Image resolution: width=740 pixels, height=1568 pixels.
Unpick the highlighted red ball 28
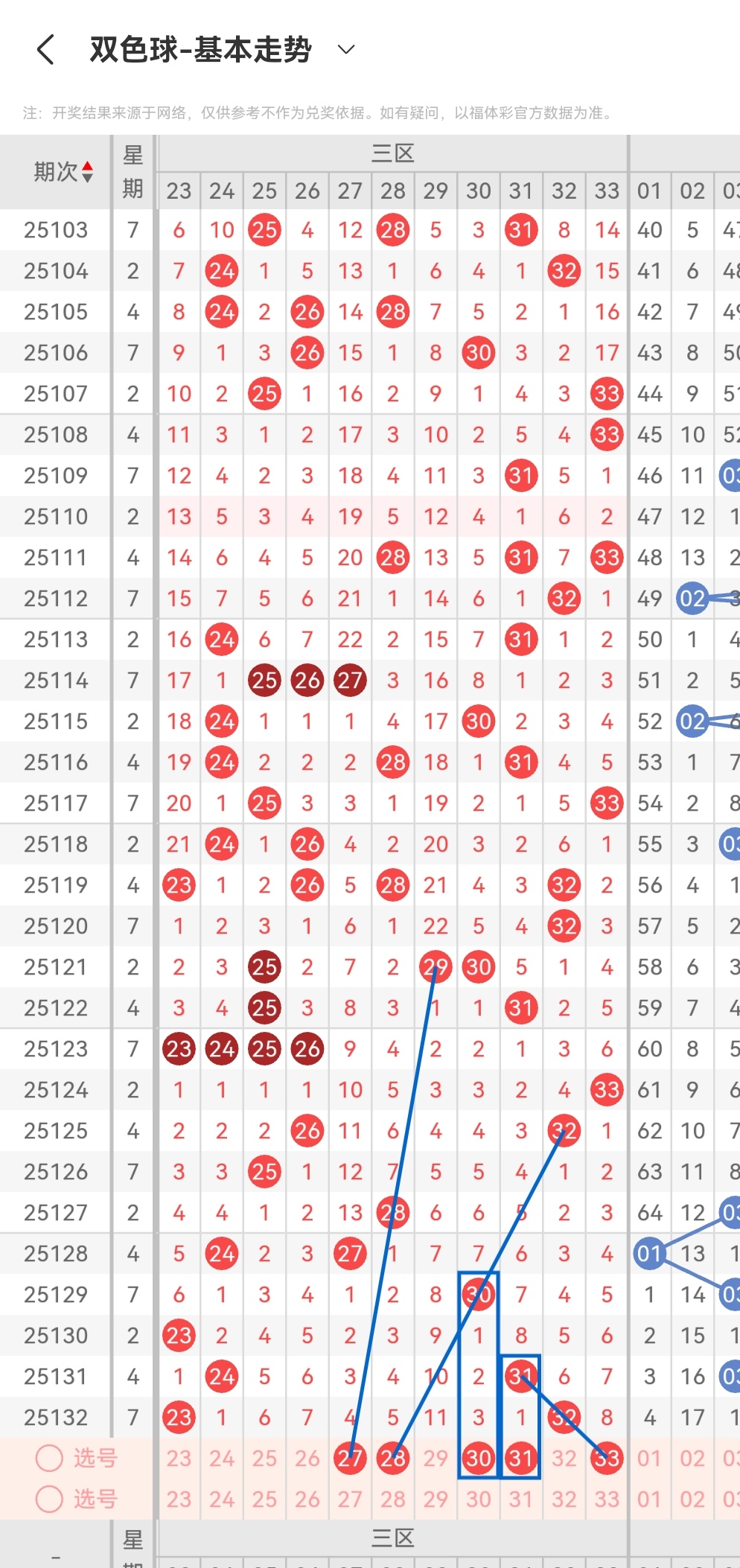click(393, 1458)
